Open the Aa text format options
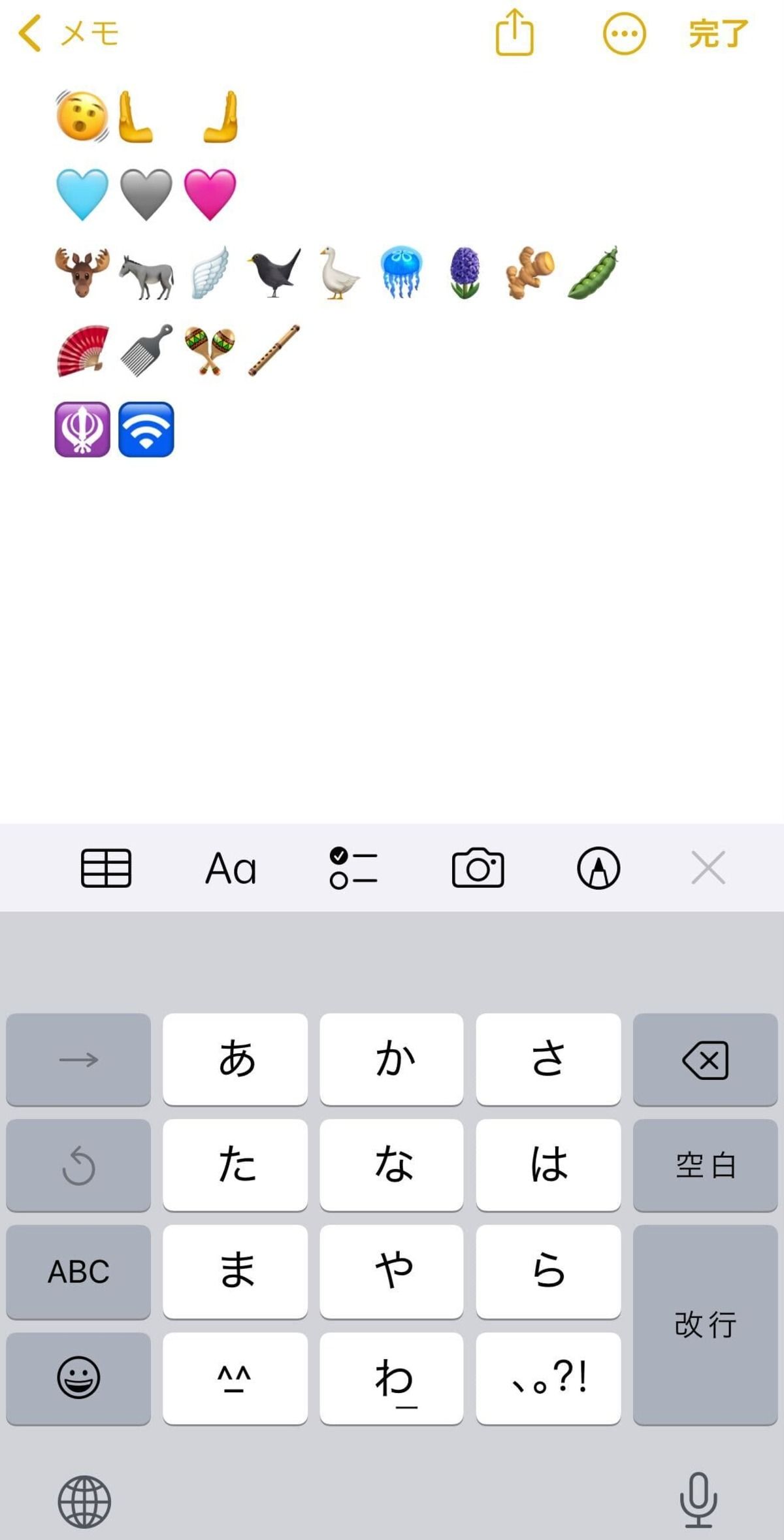 click(x=231, y=868)
